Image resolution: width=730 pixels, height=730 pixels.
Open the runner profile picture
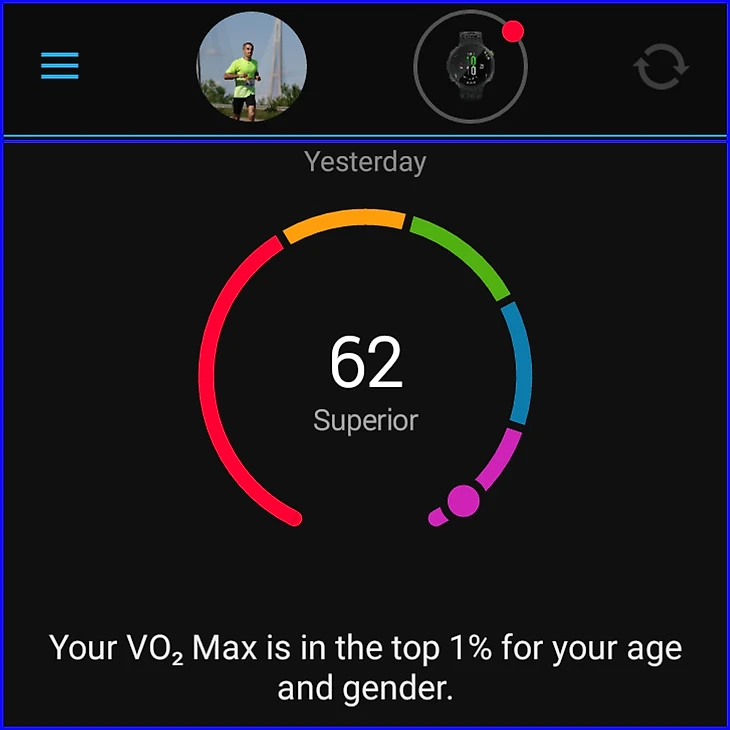[251, 67]
